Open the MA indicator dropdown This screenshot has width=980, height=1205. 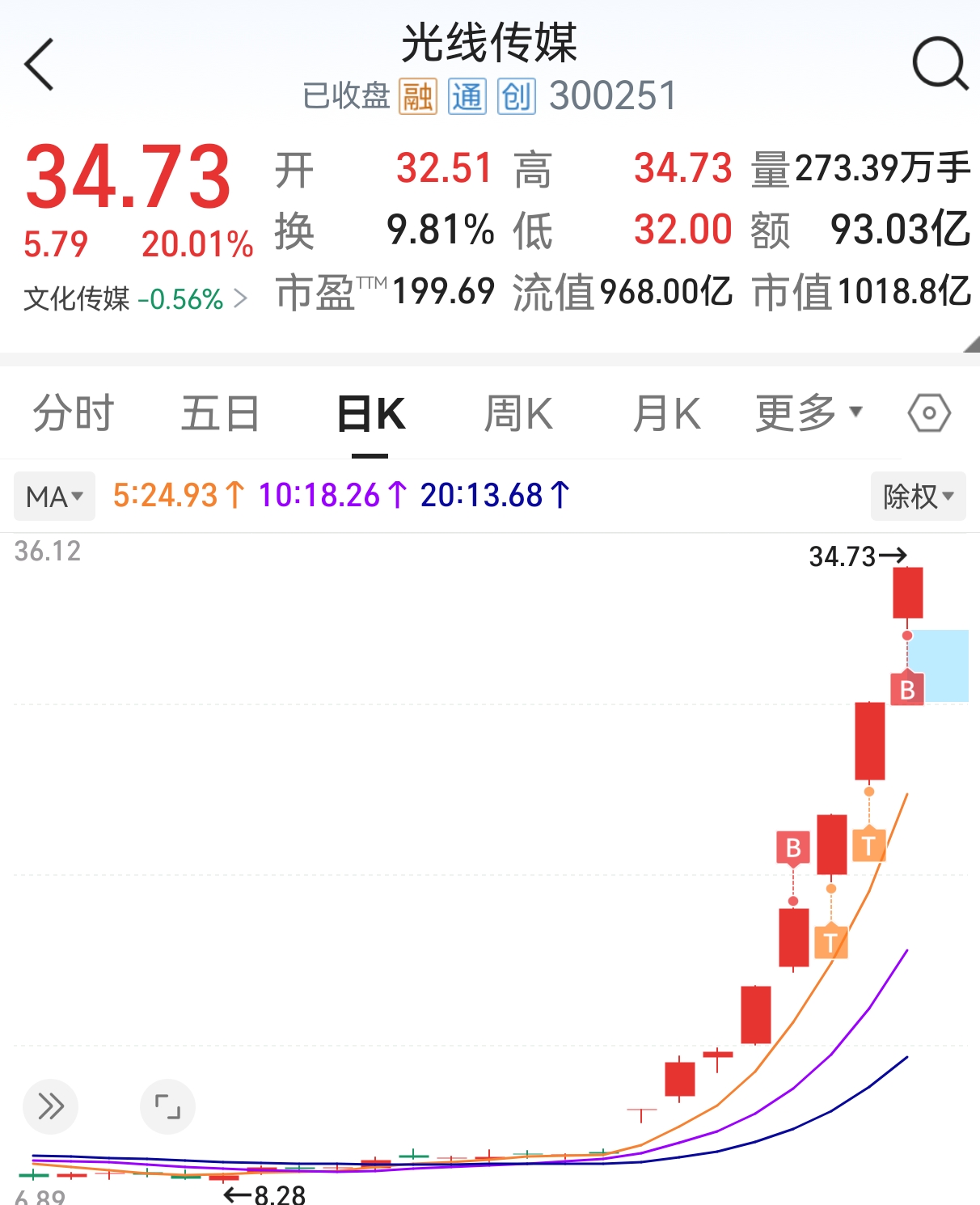(x=54, y=496)
